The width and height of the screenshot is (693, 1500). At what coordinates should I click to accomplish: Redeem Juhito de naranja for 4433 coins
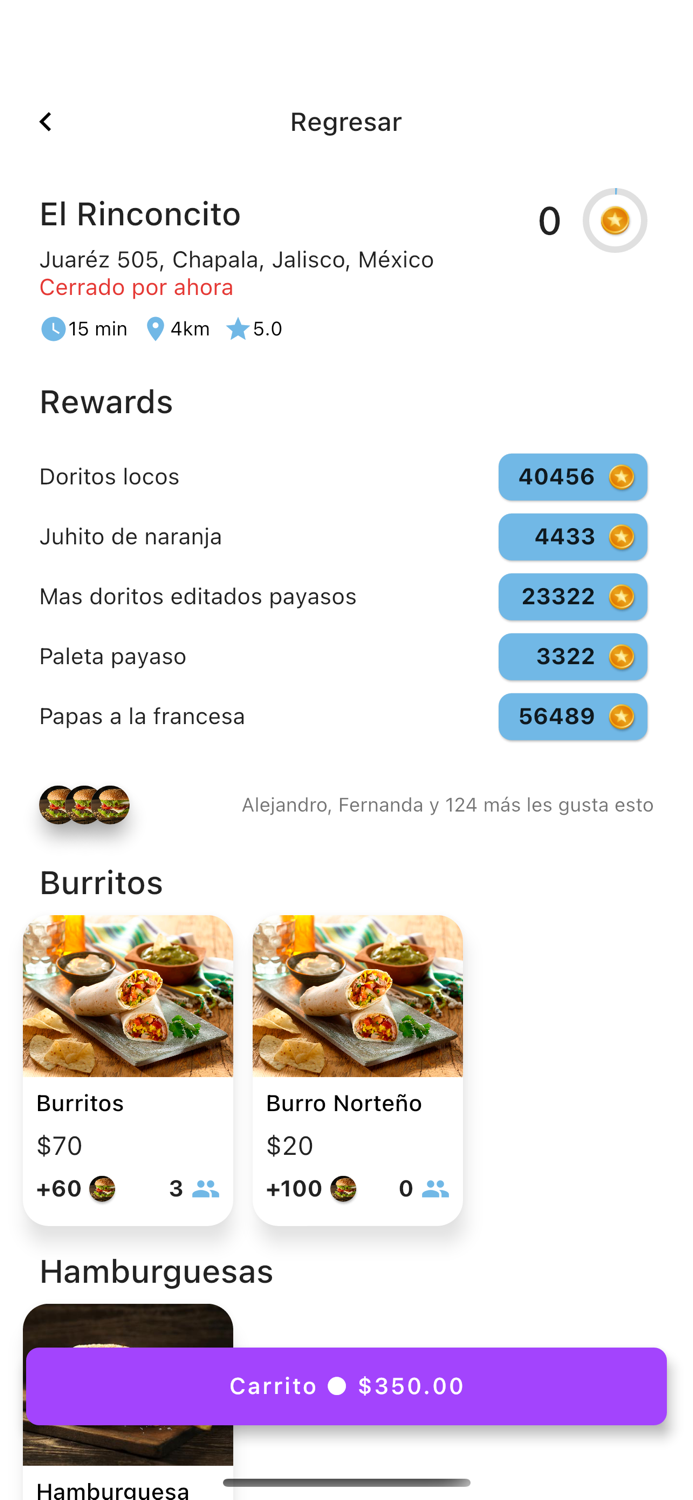point(572,537)
